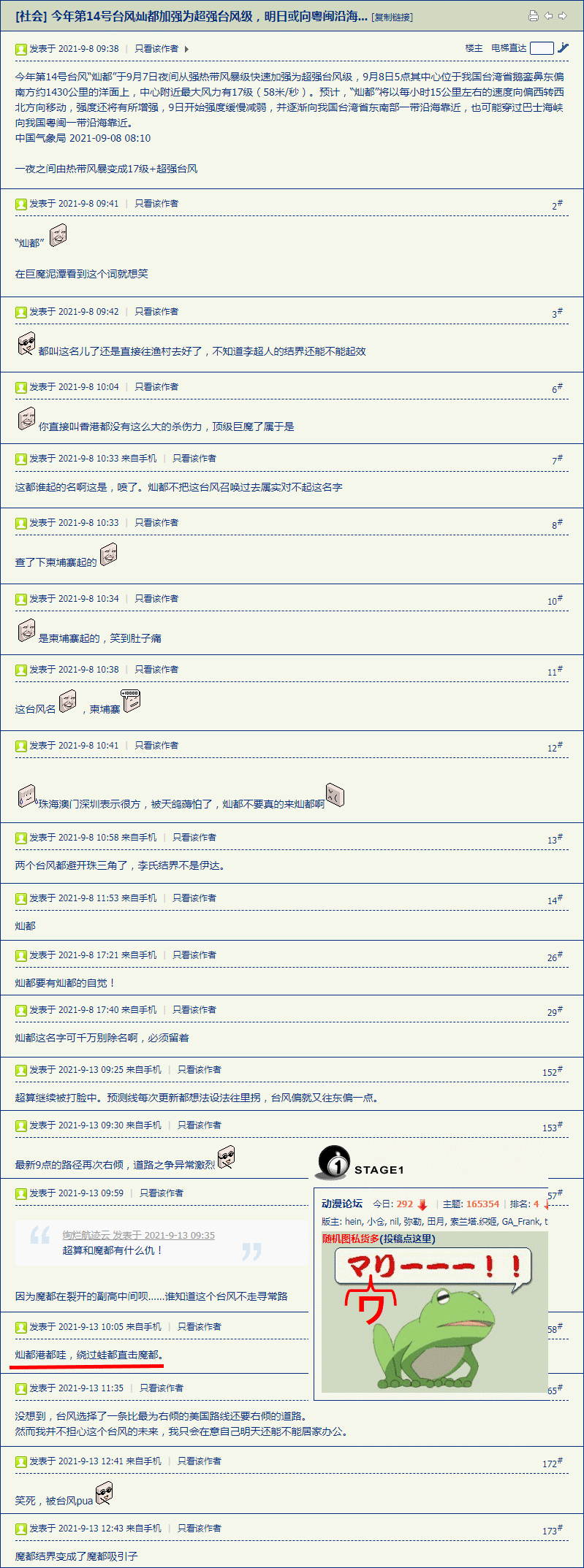
Task: Open 动漫论坛 forum link
Action: pos(341,1204)
